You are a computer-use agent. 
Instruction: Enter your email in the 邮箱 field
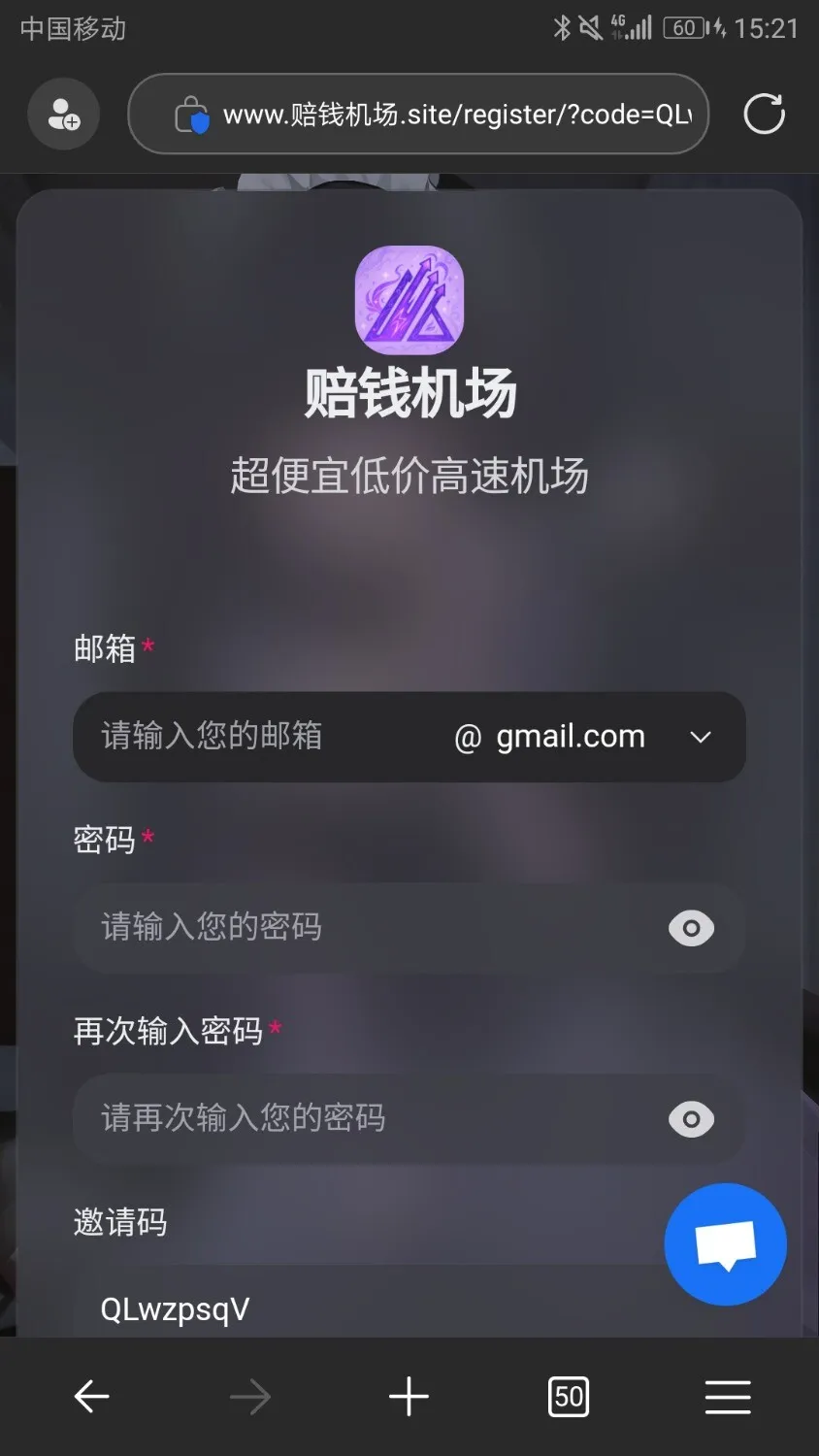pyautogui.click(x=262, y=737)
